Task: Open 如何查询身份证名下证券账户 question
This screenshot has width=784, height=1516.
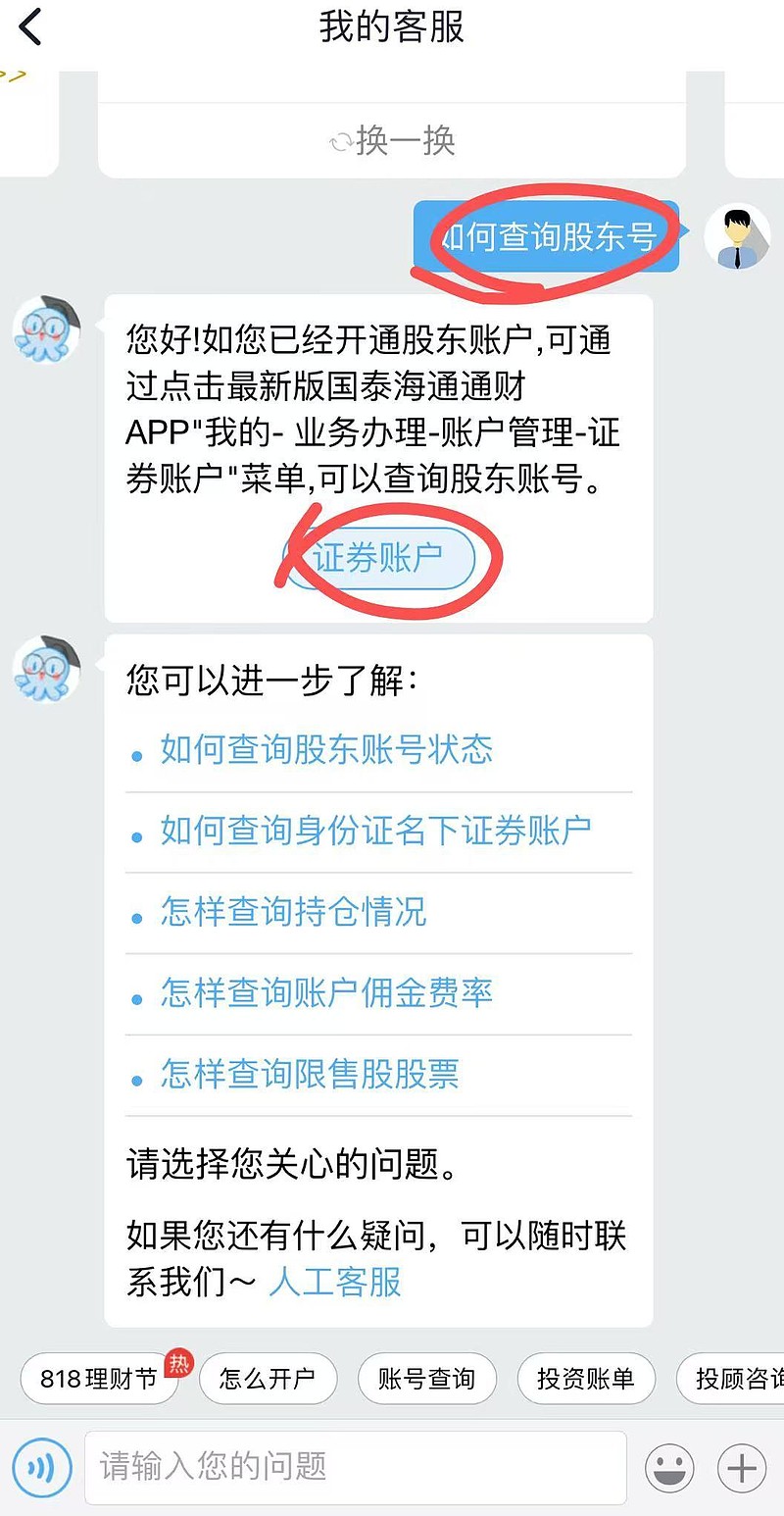Action: coord(375,832)
